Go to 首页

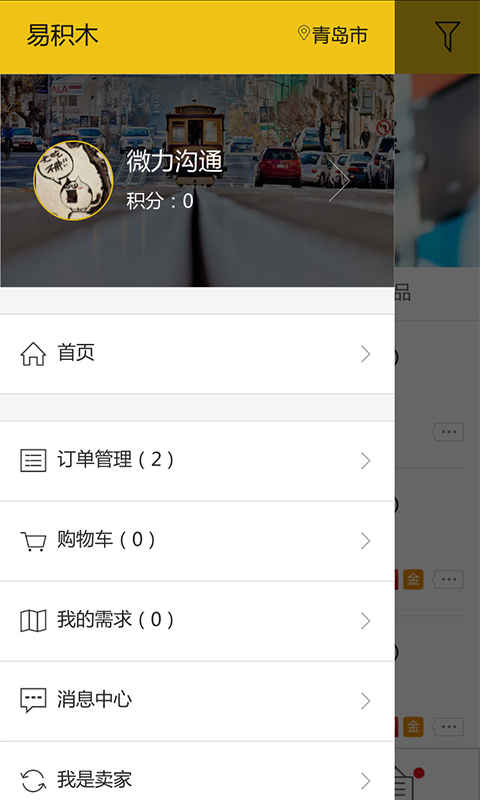(197, 354)
